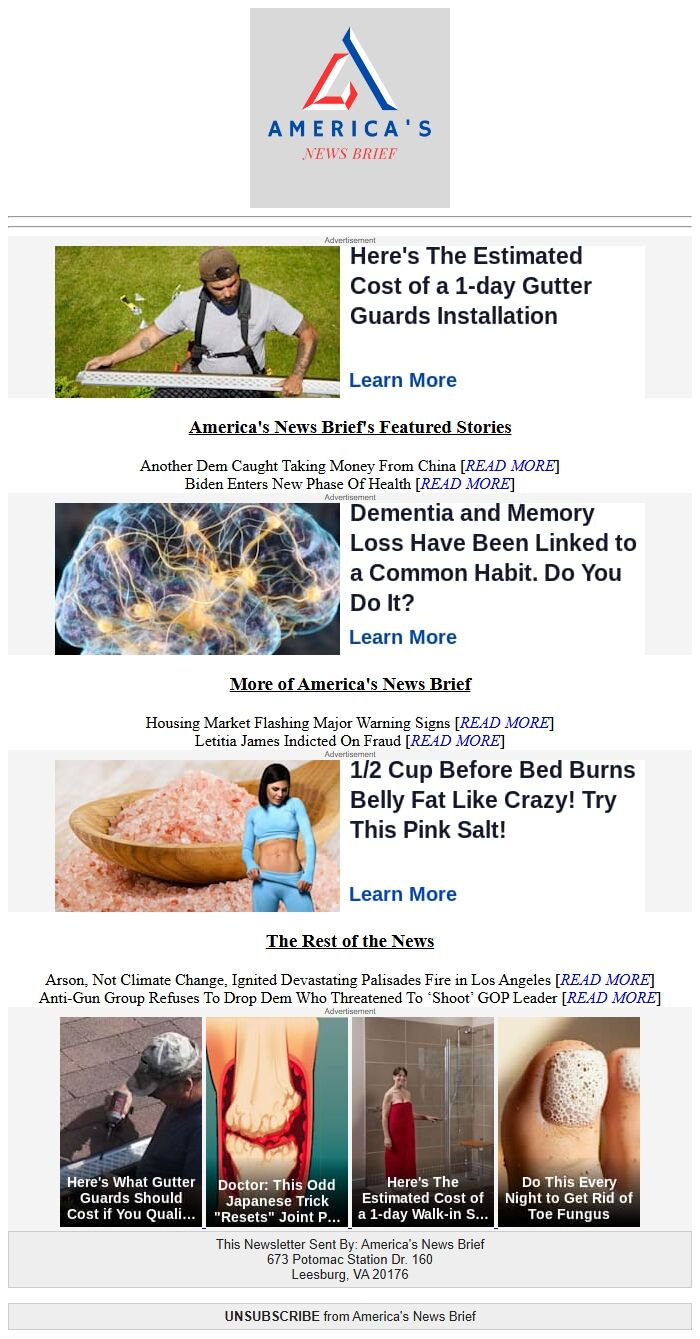Open the 1-day walk-in shower ad tile

pyautogui.click(x=423, y=1121)
